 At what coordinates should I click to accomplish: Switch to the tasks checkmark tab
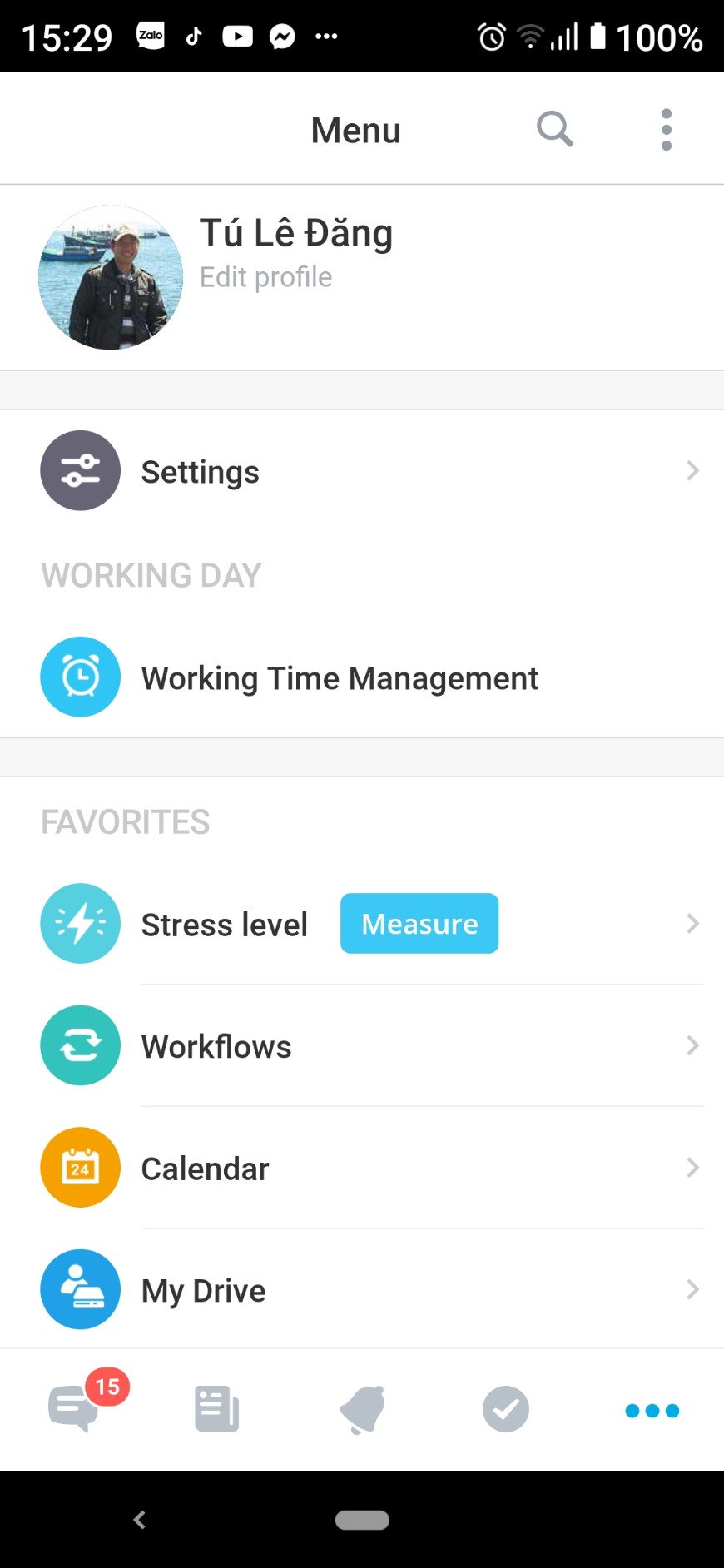click(506, 1408)
